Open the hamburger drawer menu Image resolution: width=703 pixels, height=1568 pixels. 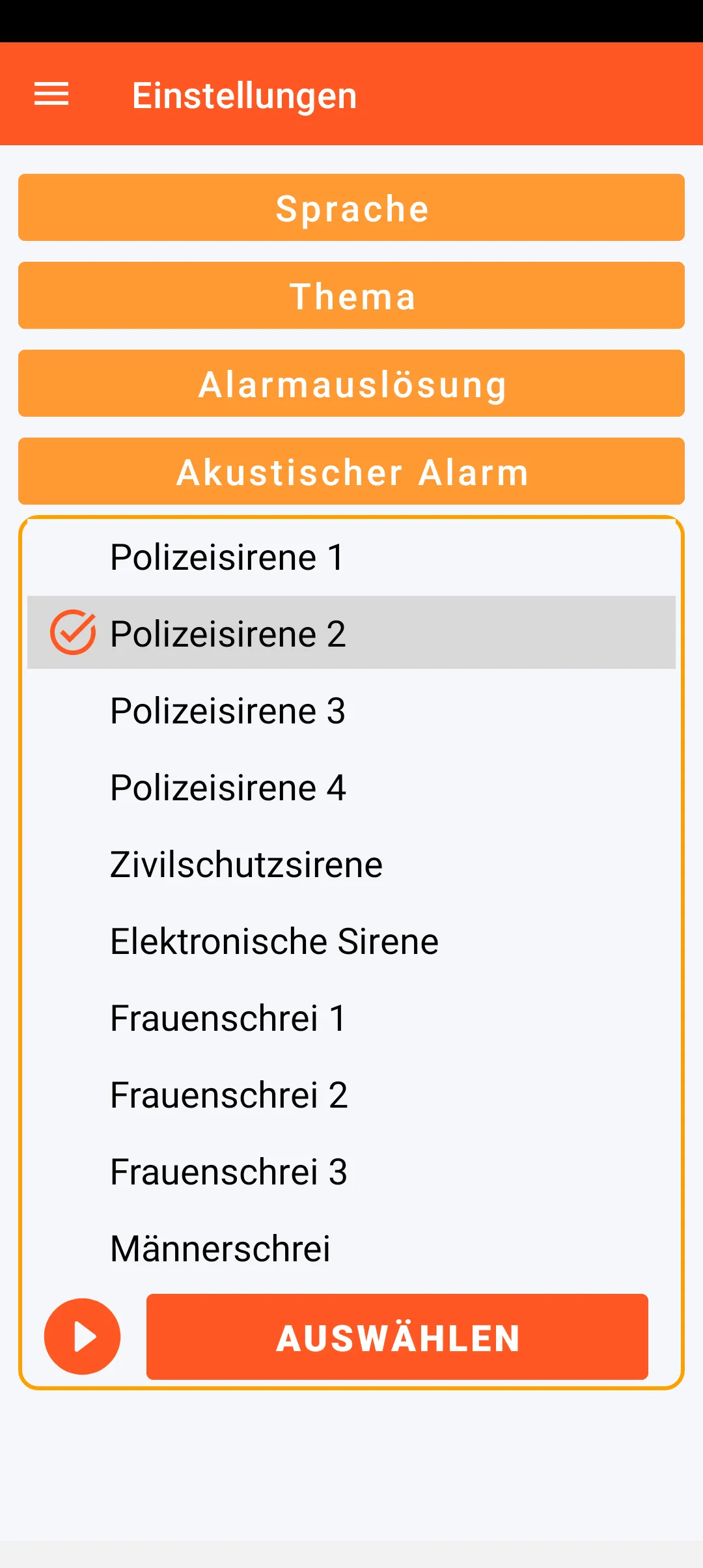51,94
